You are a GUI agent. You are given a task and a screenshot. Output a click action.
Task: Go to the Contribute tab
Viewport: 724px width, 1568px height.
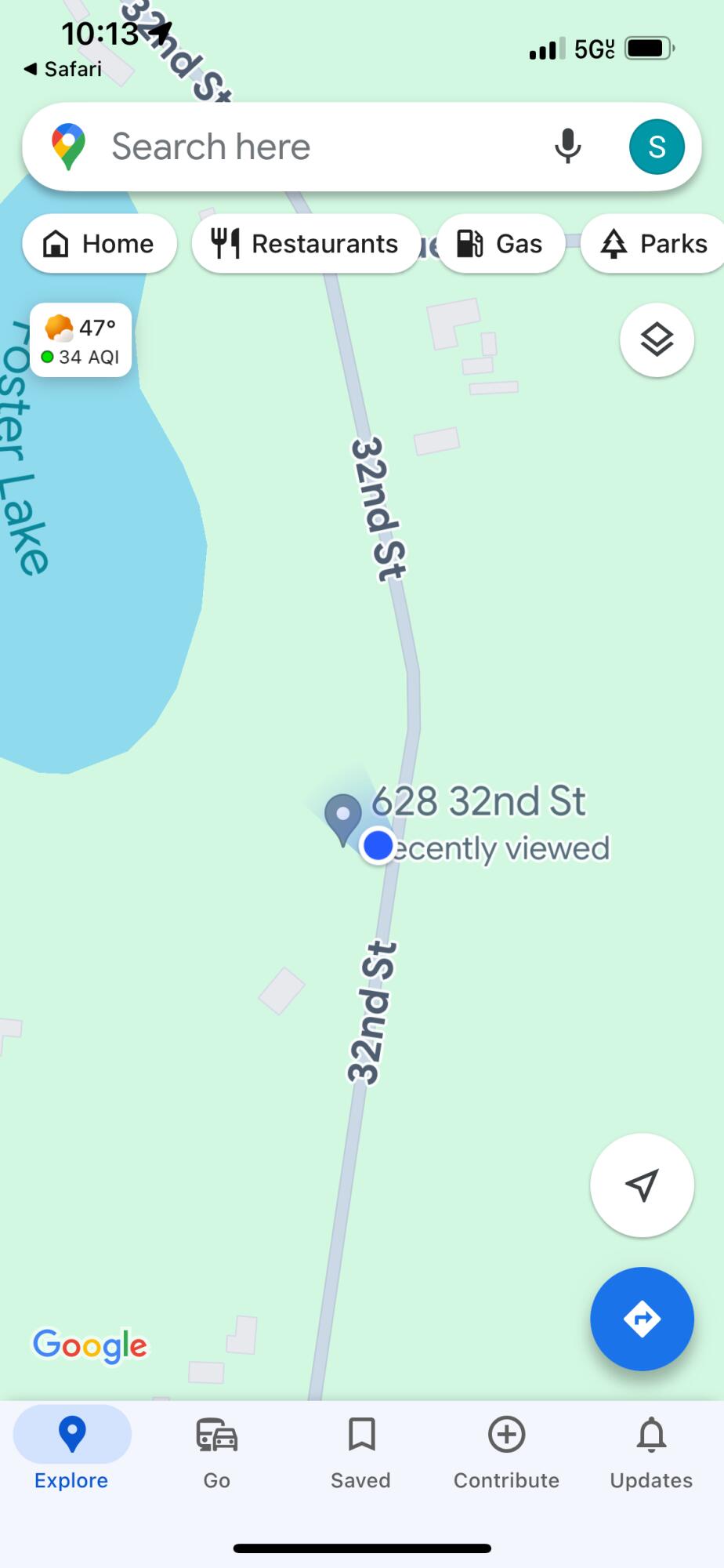click(506, 1452)
